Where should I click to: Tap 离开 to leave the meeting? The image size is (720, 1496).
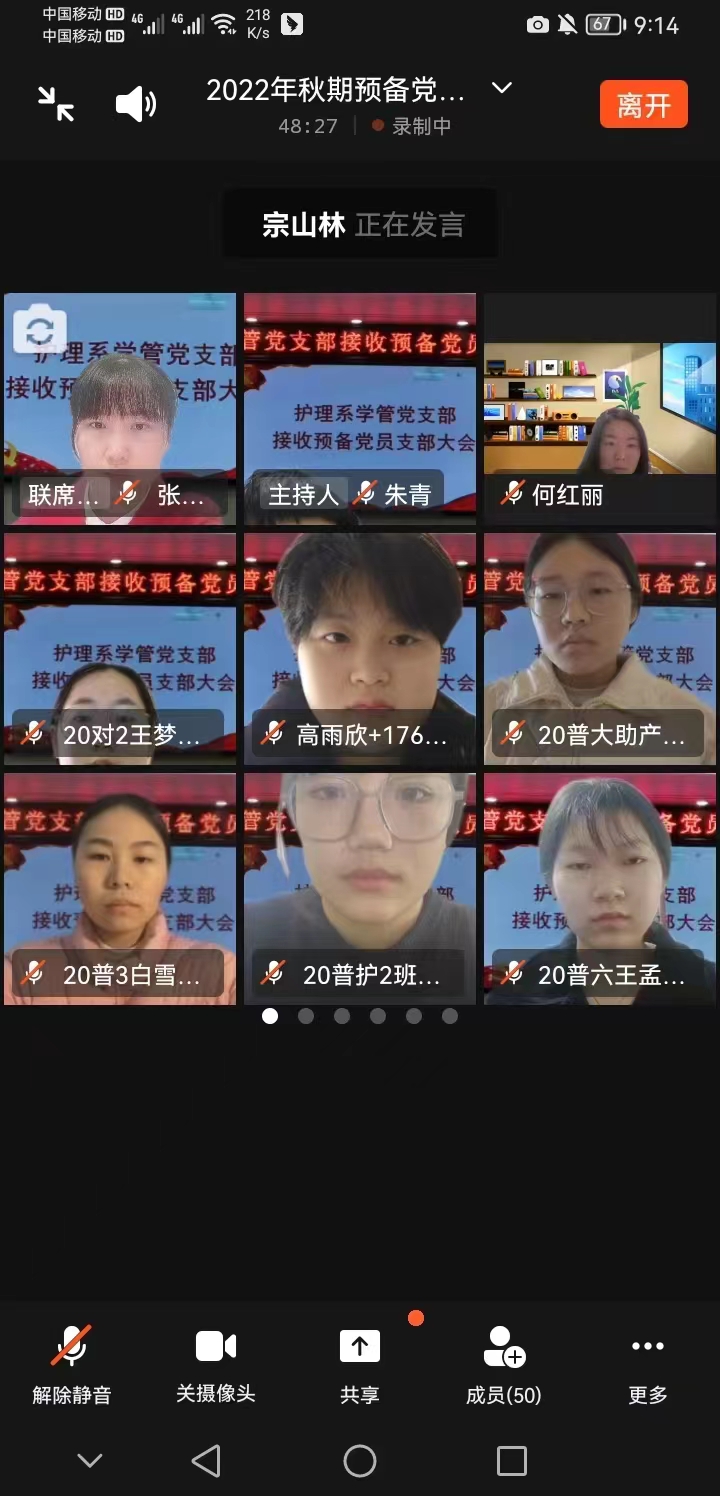tap(643, 104)
